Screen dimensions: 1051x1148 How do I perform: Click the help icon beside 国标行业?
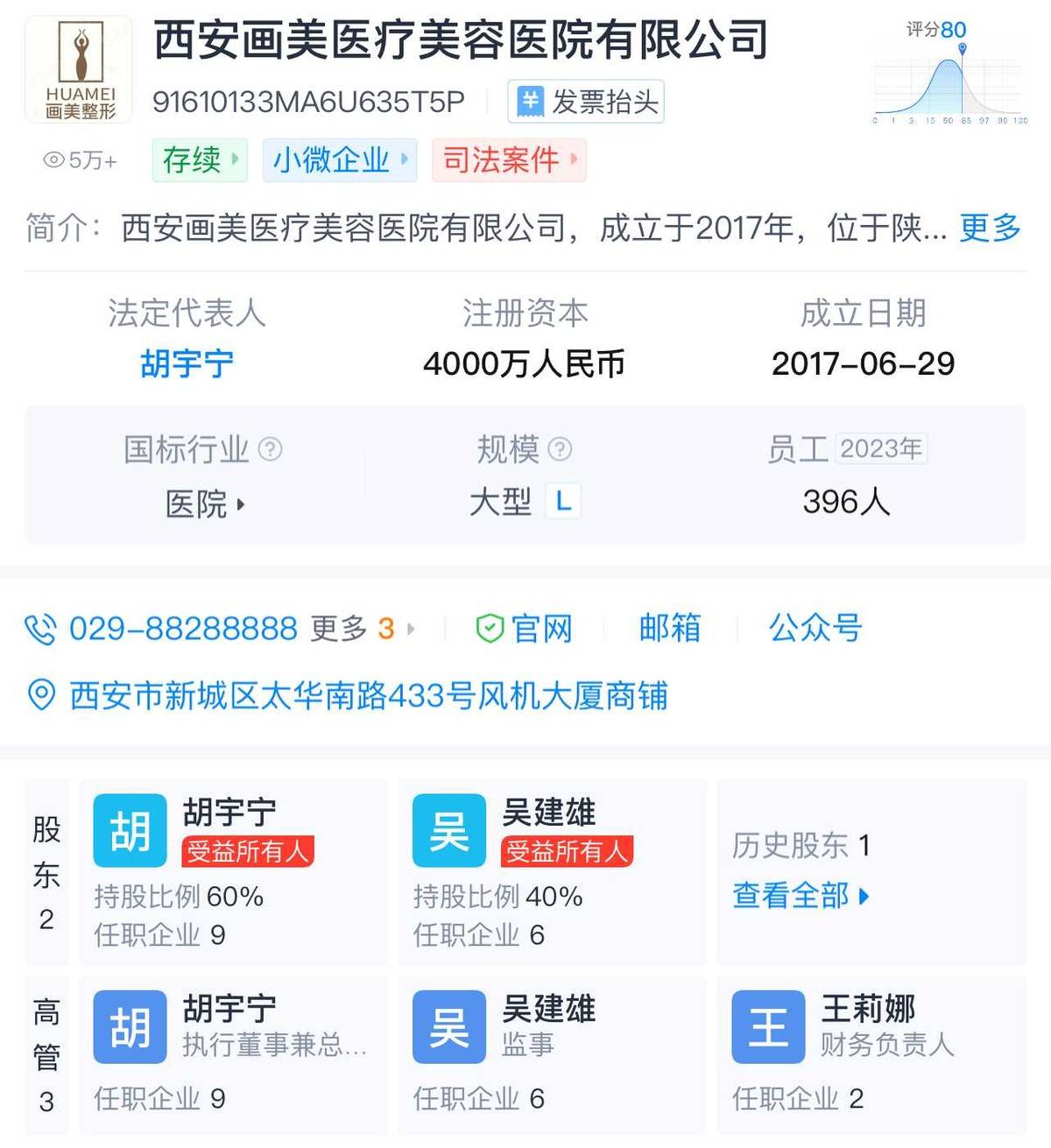pyautogui.click(x=272, y=448)
